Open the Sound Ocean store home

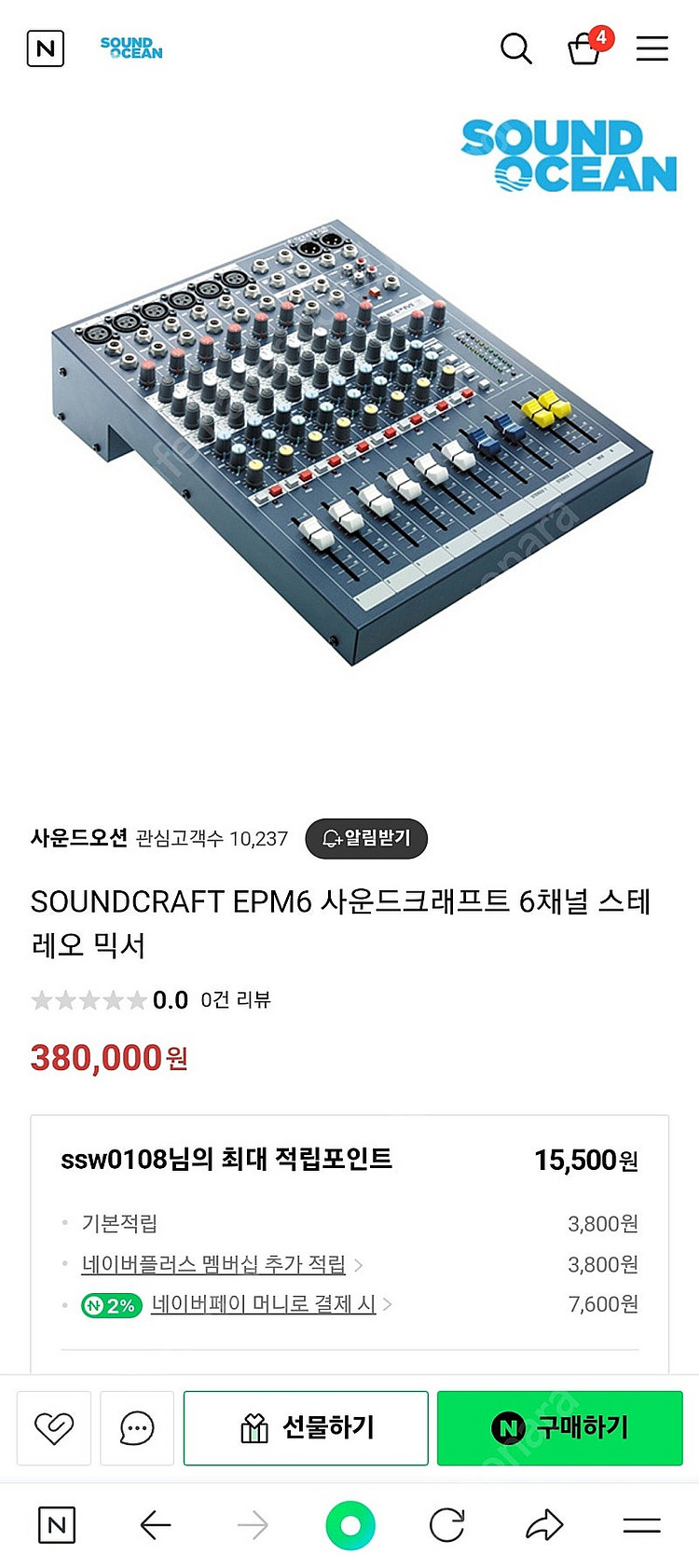pyautogui.click(x=131, y=48)
